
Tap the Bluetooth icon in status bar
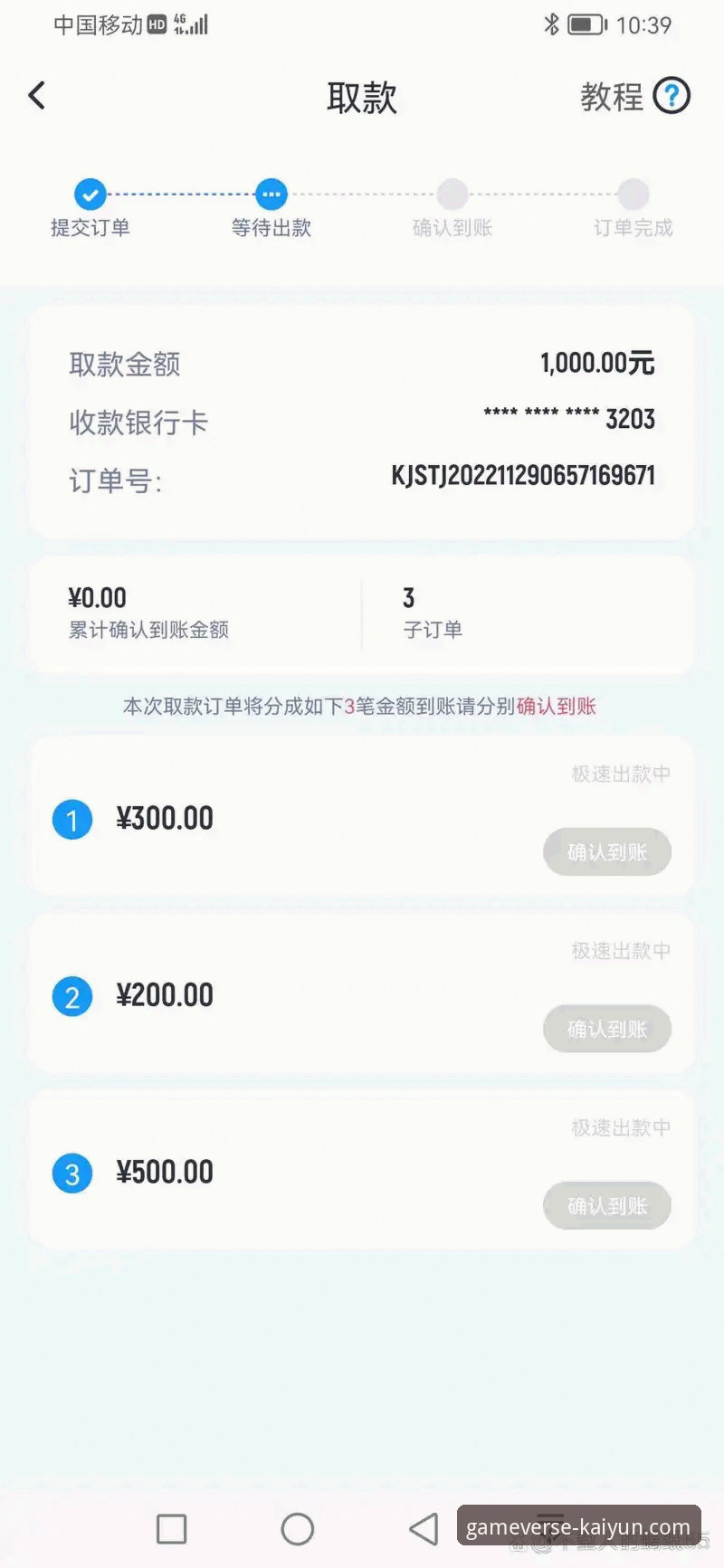coord(551,24)
